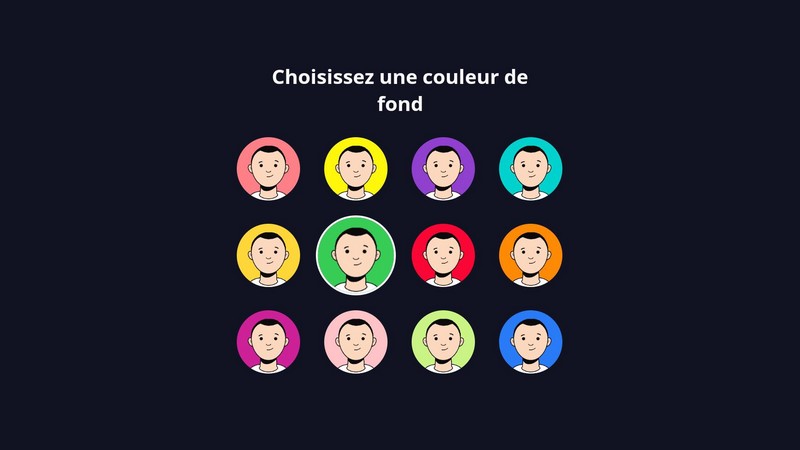This screenshot has width=800, height=450.
Task: Select the light pink avatar background
Action: click(356, 342)
